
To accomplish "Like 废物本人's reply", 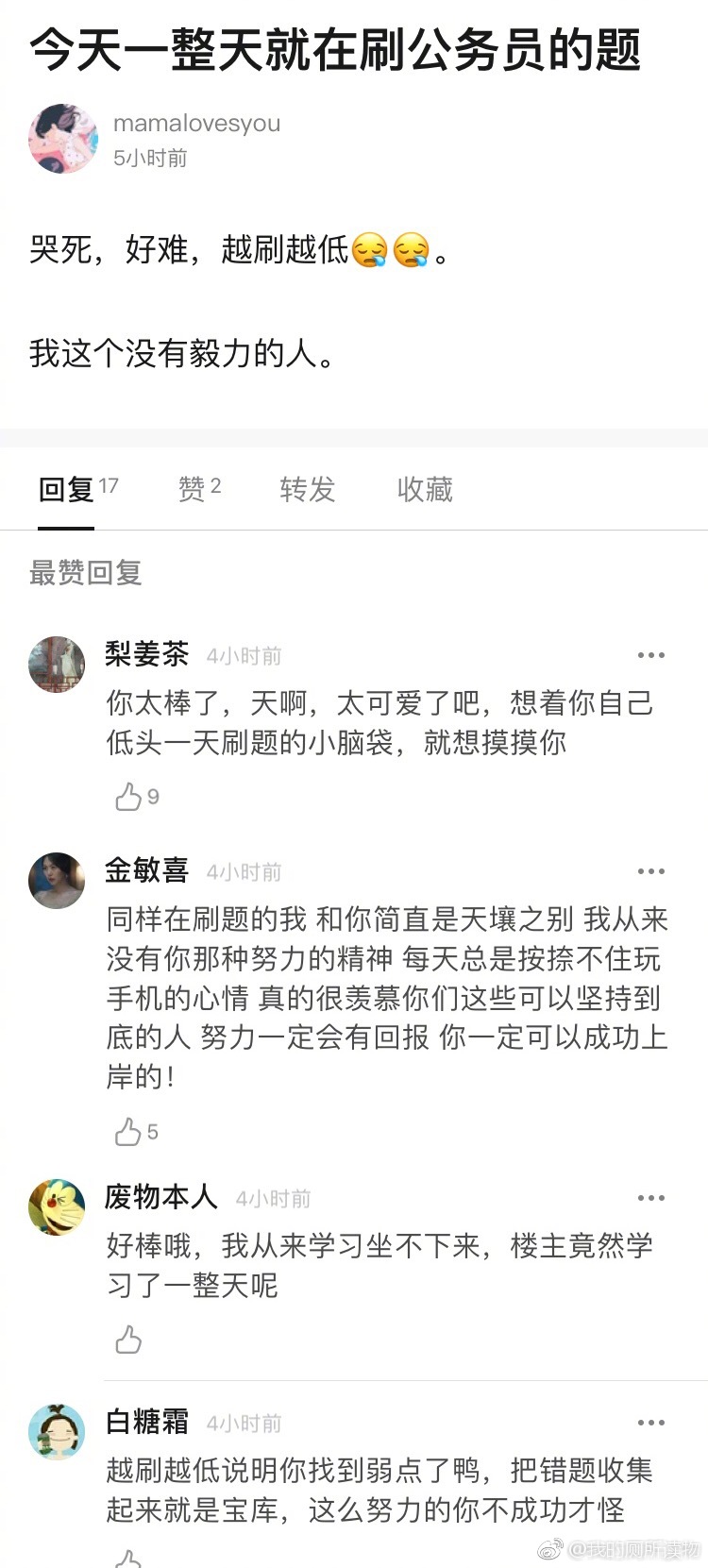I will tap(129, 1340).
